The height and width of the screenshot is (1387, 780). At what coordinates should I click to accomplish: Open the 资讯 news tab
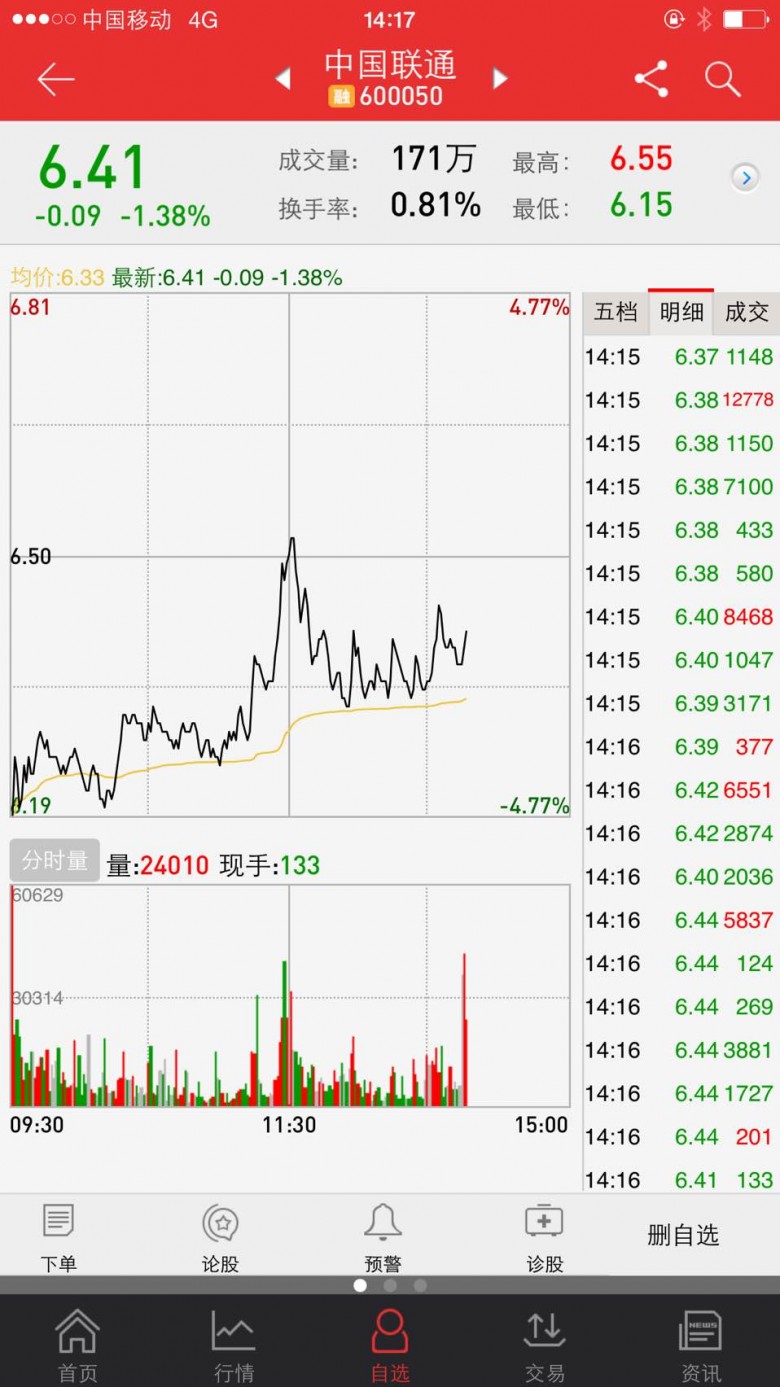tap(700, 1345)
